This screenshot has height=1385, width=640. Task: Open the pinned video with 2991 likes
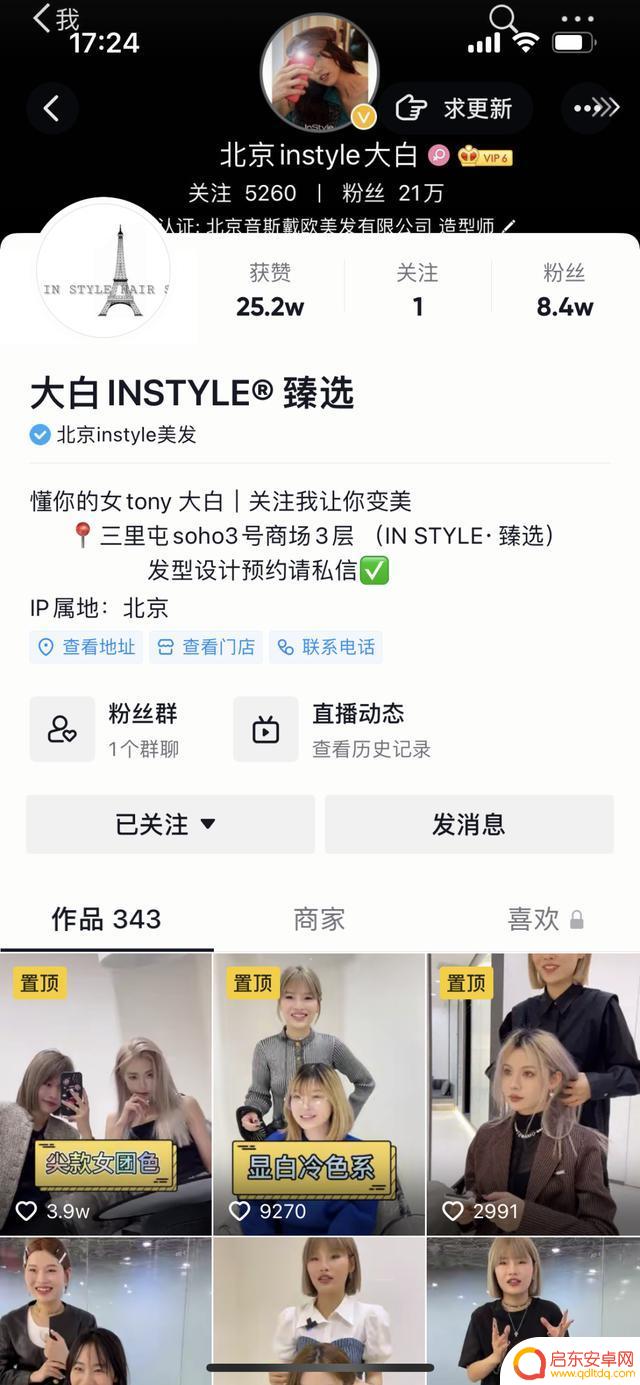(533, 1093)
